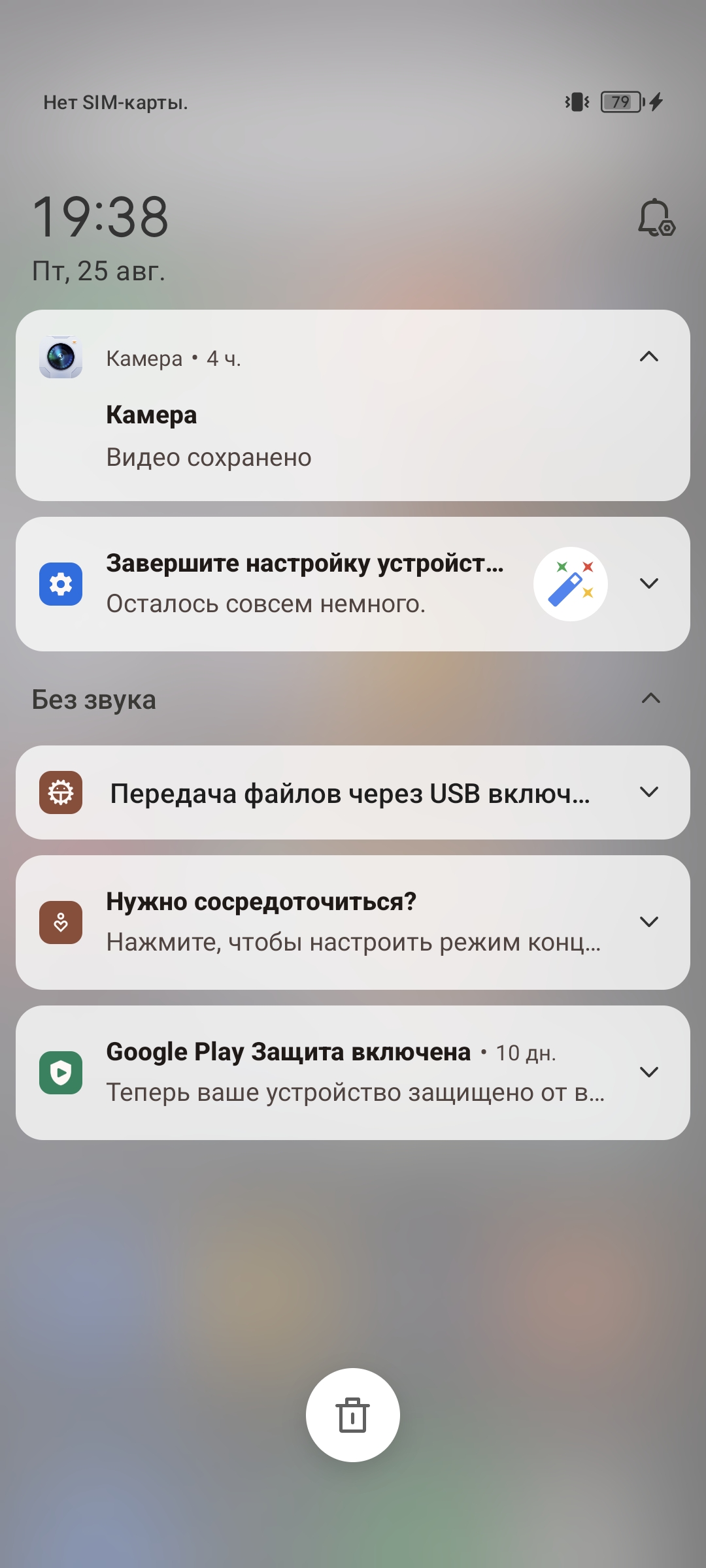Collapse the Камера notification
Viewport: 706px width, 1568px height.
tap(648, 357)
